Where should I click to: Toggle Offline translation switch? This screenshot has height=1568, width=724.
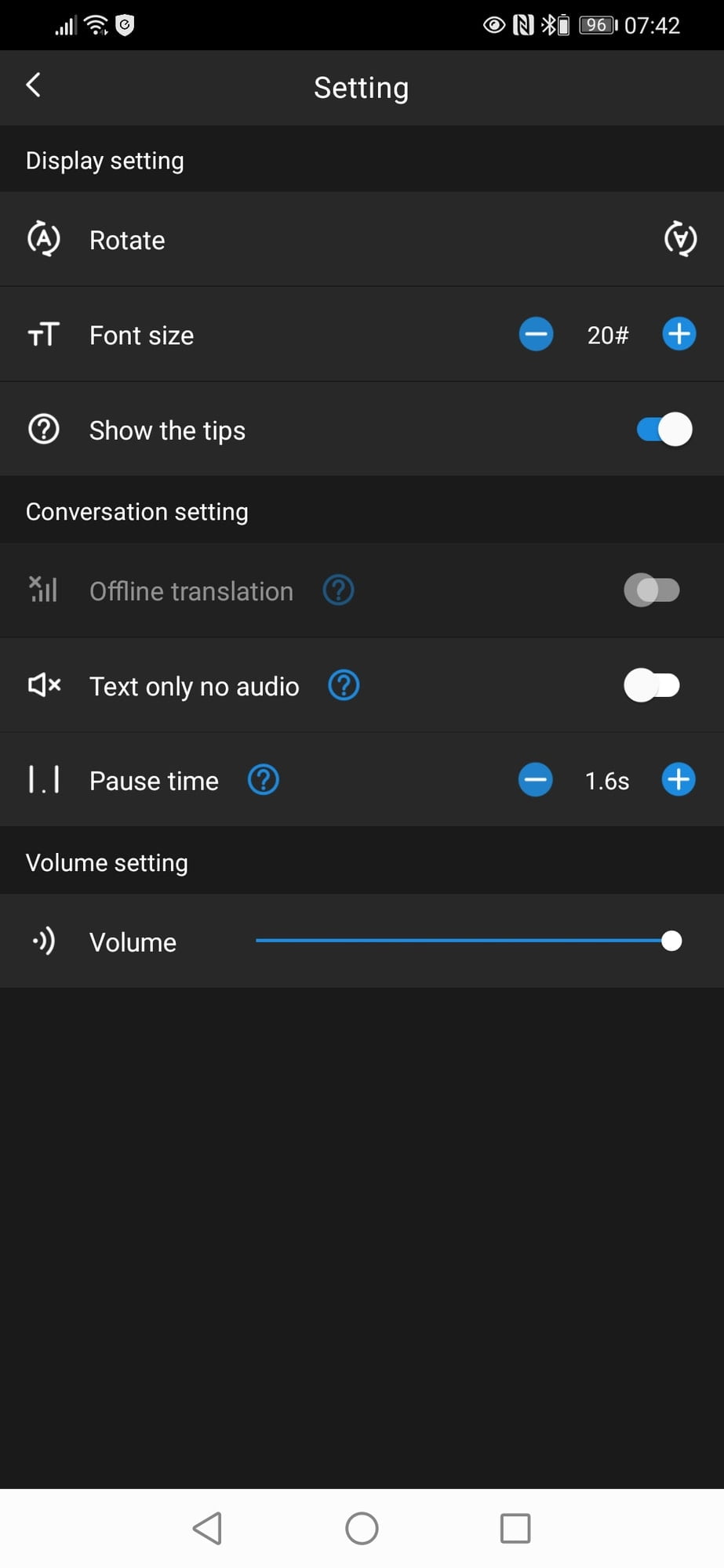click(x=651, y=590)
